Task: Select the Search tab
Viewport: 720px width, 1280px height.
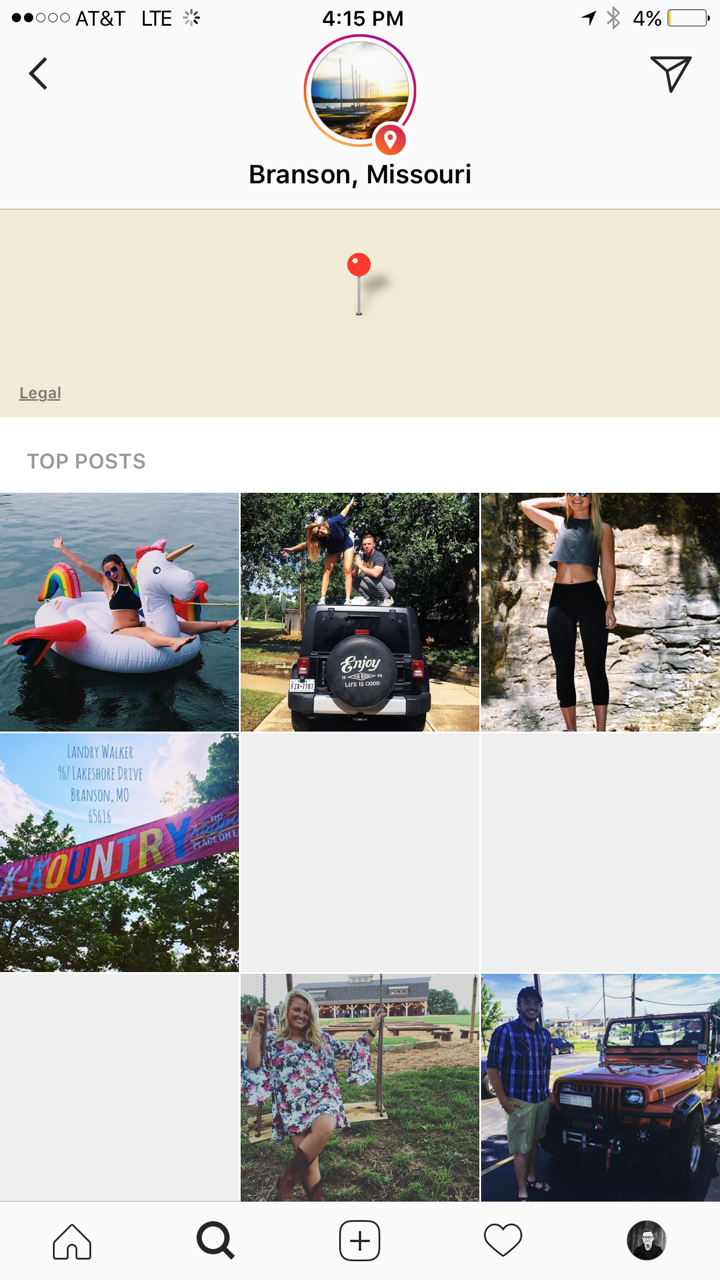Action: (x=215, y=1242)
